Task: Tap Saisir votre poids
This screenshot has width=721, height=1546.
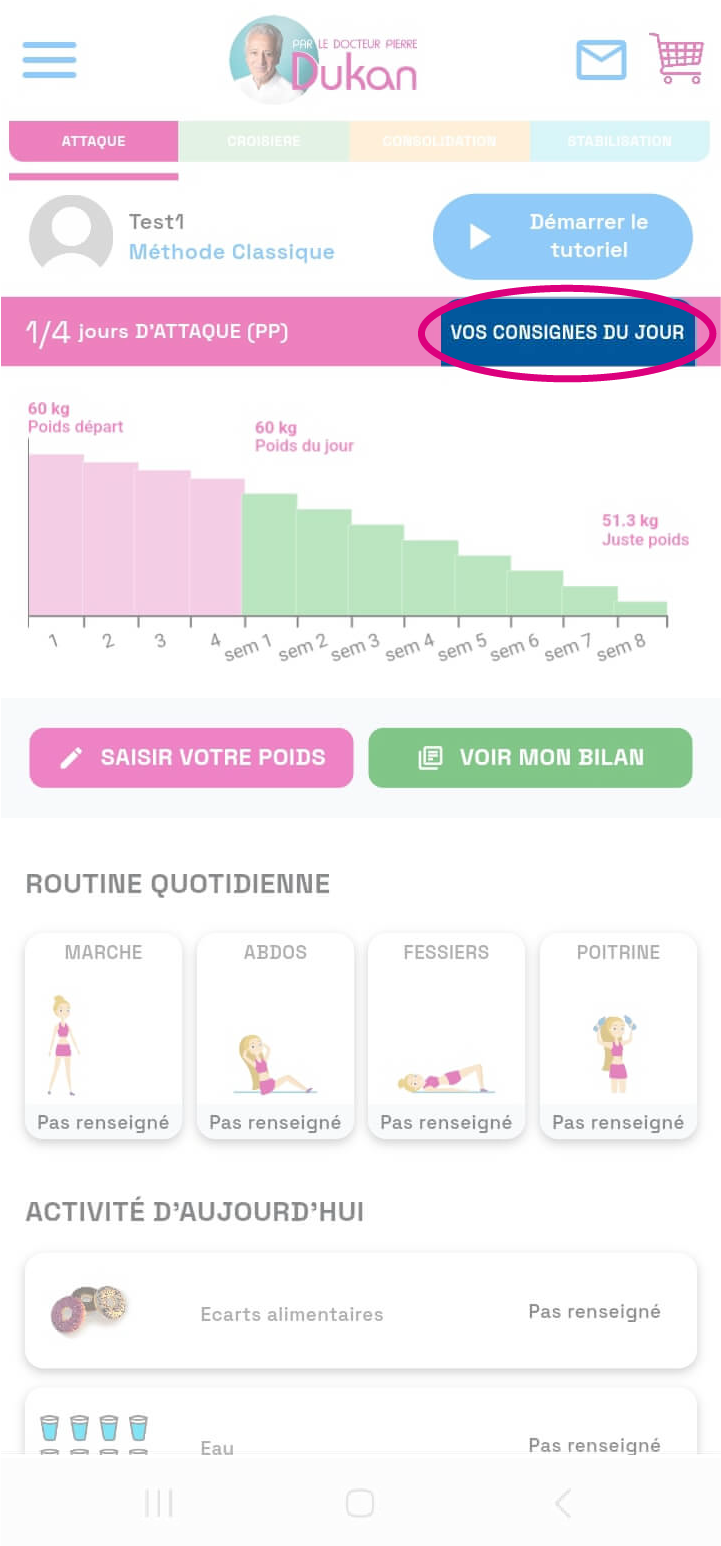Action: click(x=191, y=757)
